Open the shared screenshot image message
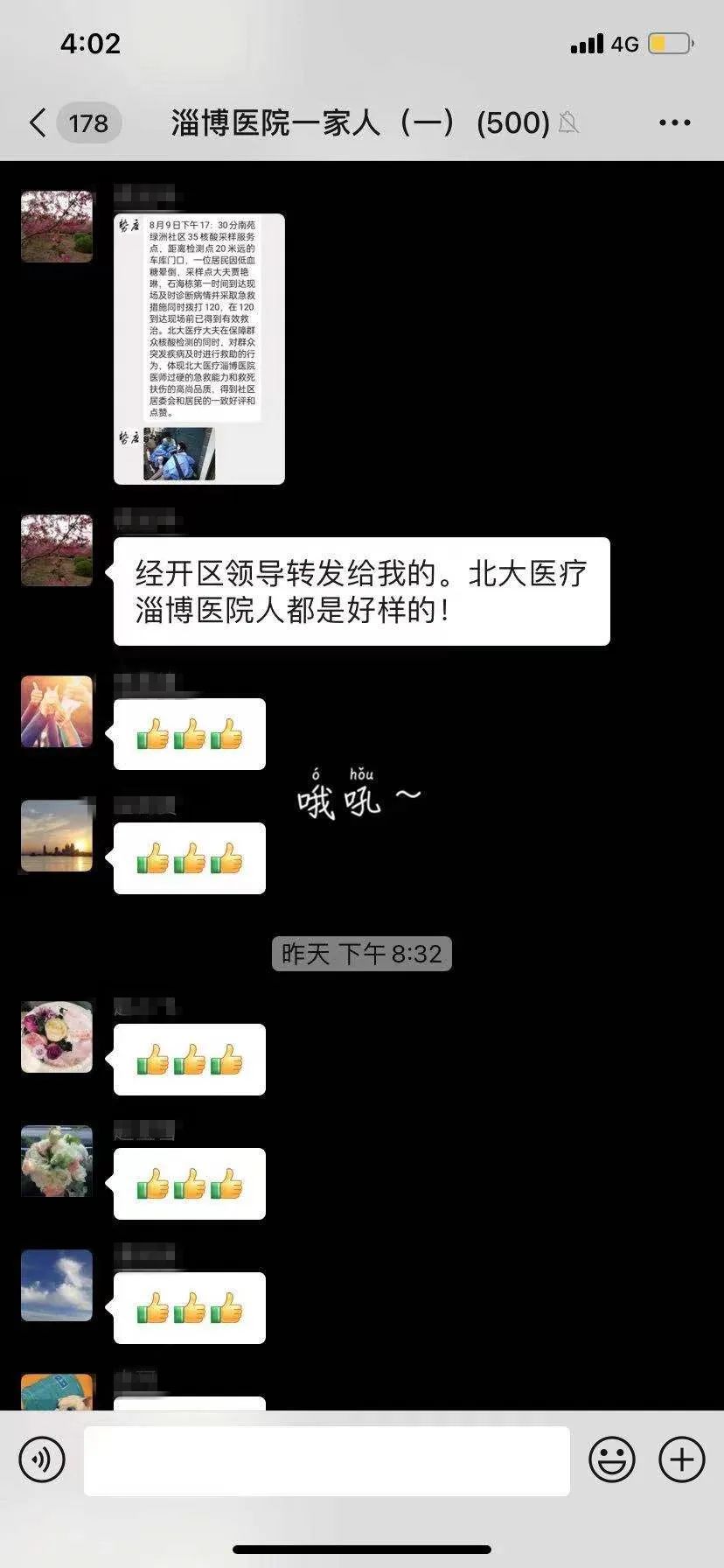Viewport: 724px width, 1568px height. click(199, 348)
